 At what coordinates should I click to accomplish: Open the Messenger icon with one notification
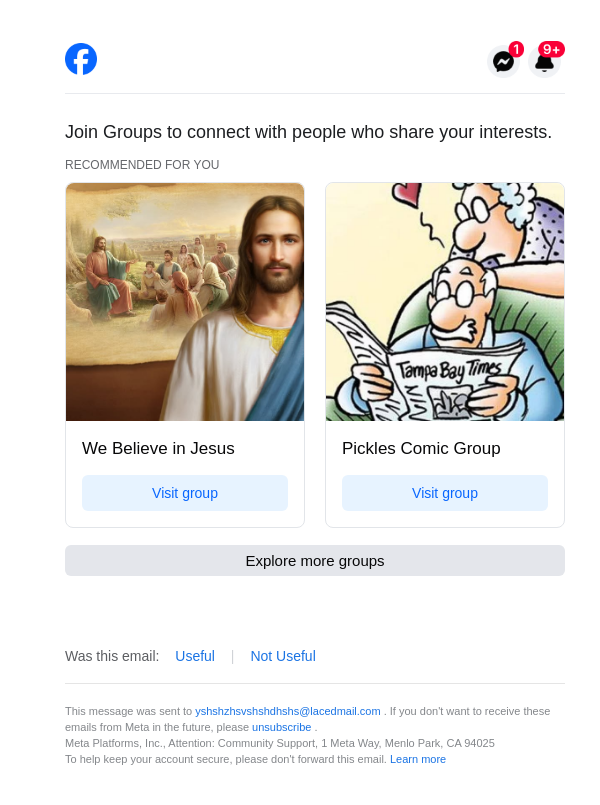[504, 62]
